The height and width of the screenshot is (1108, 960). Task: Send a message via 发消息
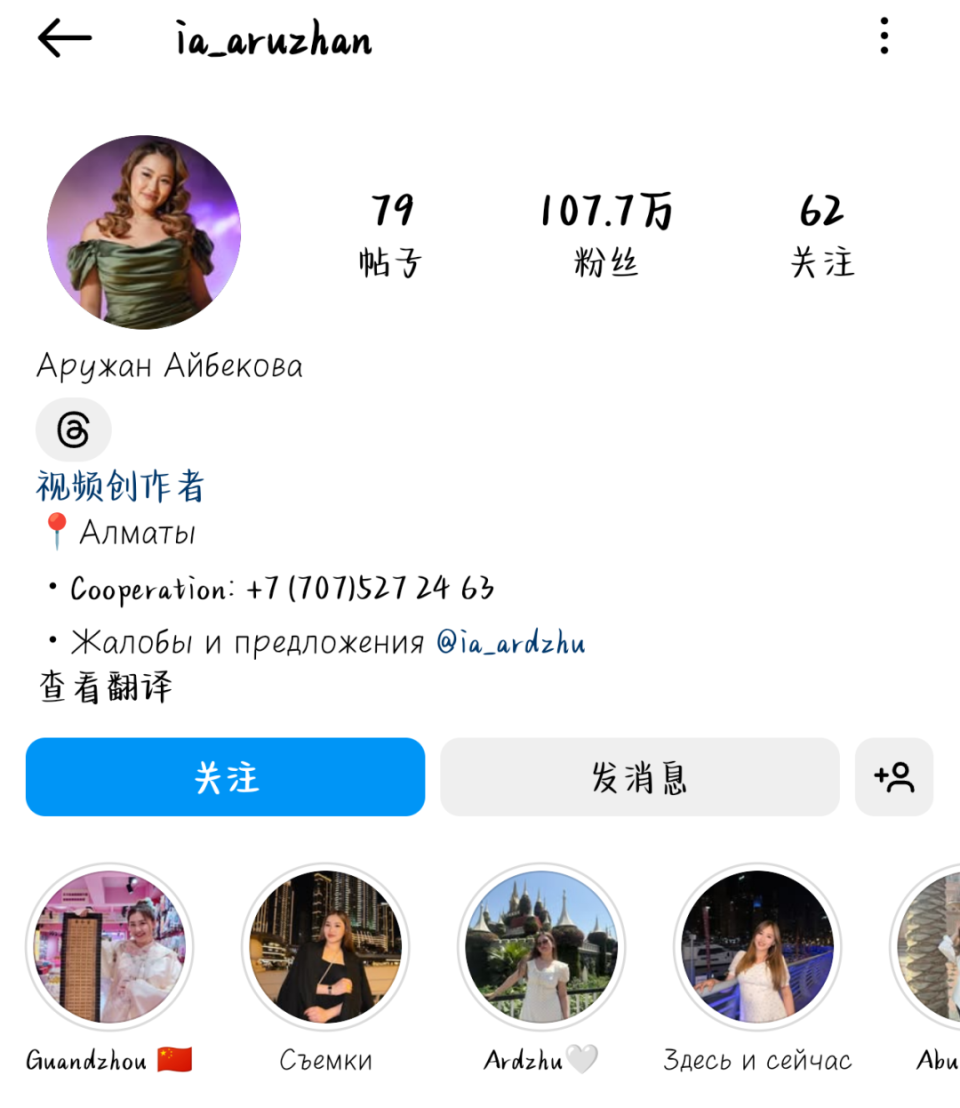pos(639,777)
